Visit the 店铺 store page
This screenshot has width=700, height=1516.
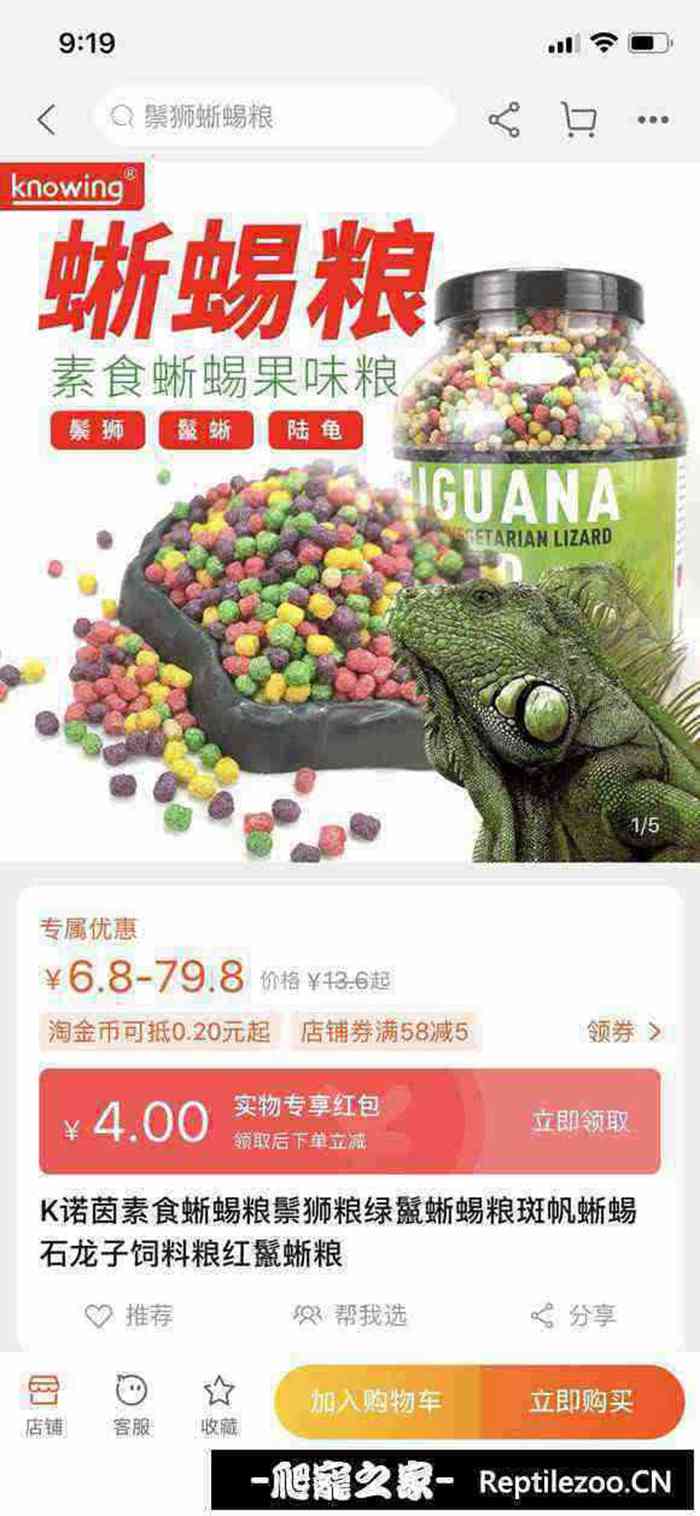44,1404
